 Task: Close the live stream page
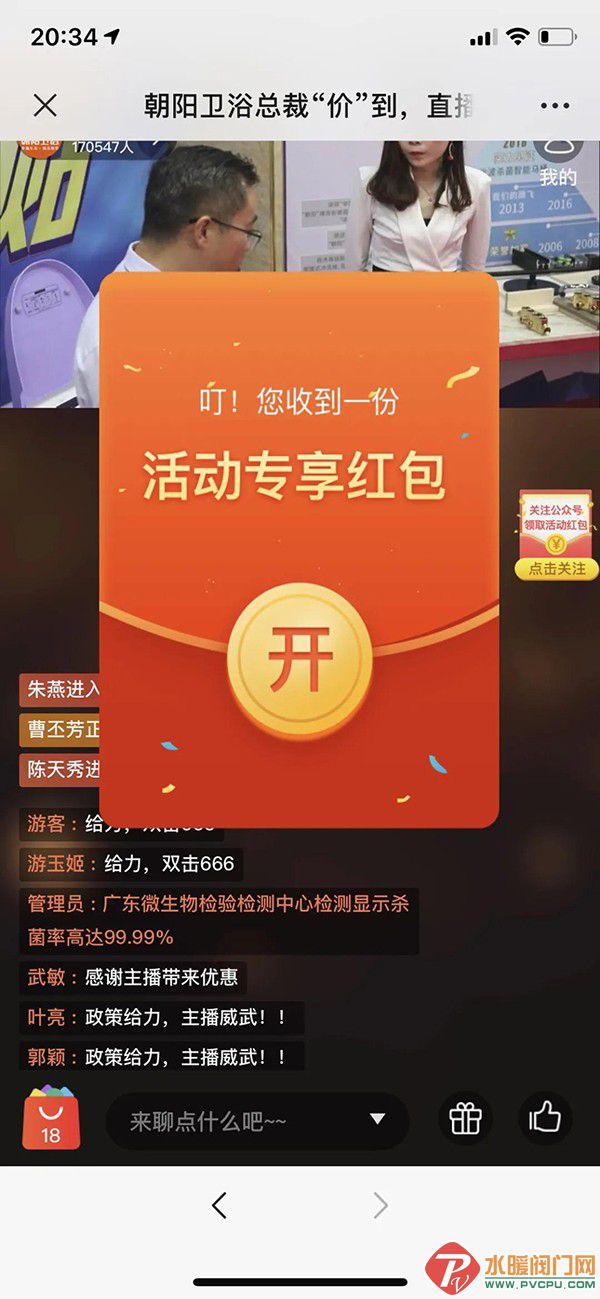(x=45, y=105)
